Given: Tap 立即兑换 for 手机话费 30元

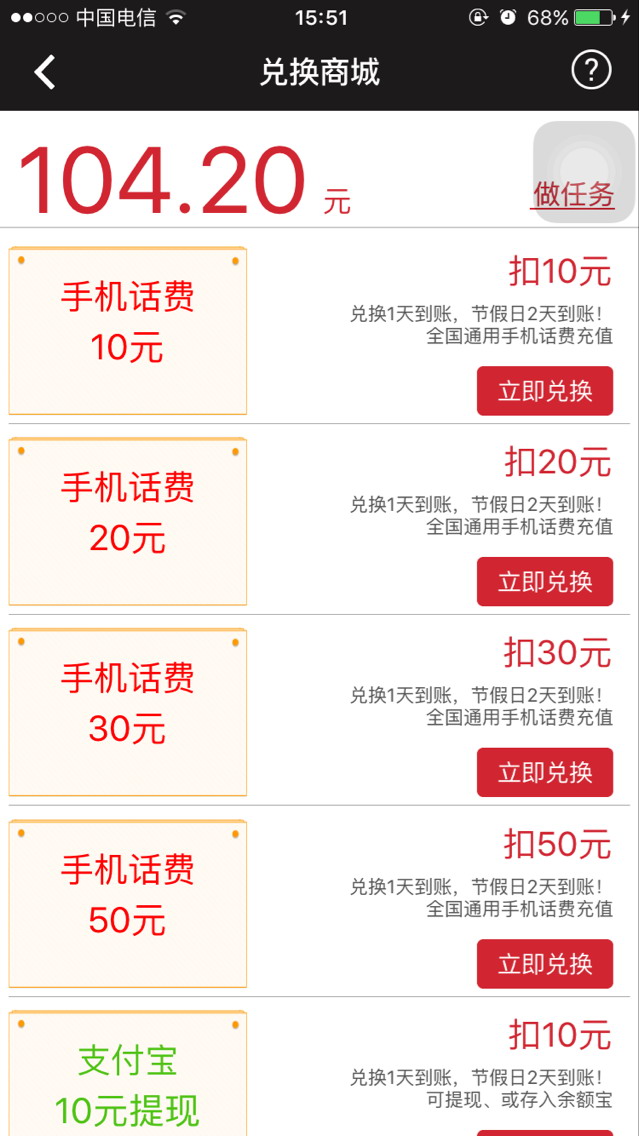Looking at the screenshot, I should (545, 772).
